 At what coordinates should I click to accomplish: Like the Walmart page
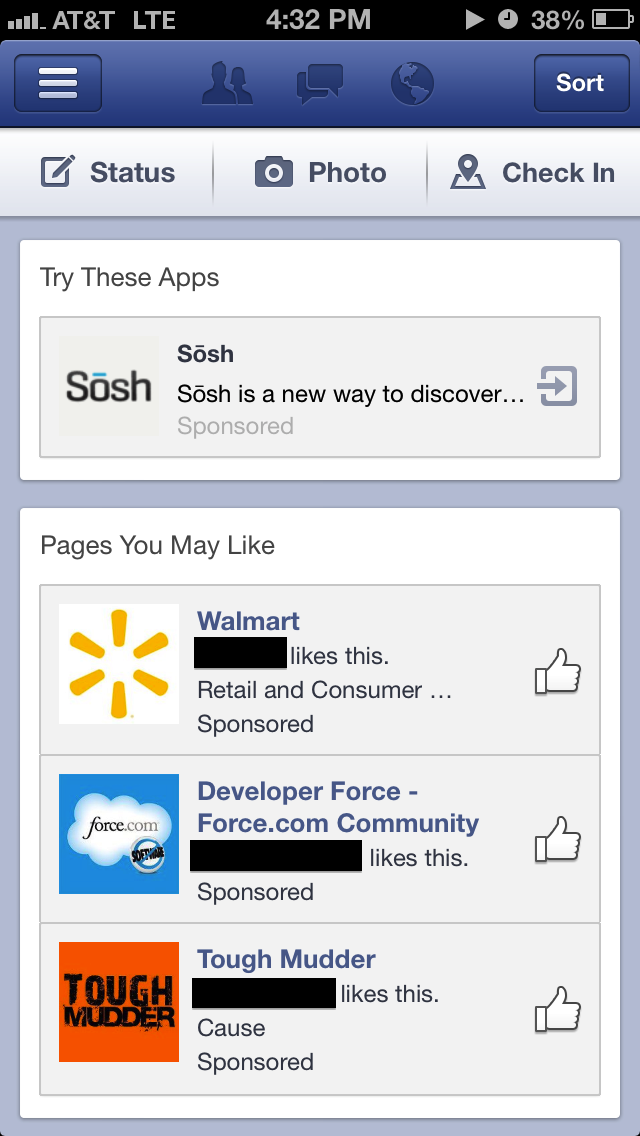[x=557, y=671]
